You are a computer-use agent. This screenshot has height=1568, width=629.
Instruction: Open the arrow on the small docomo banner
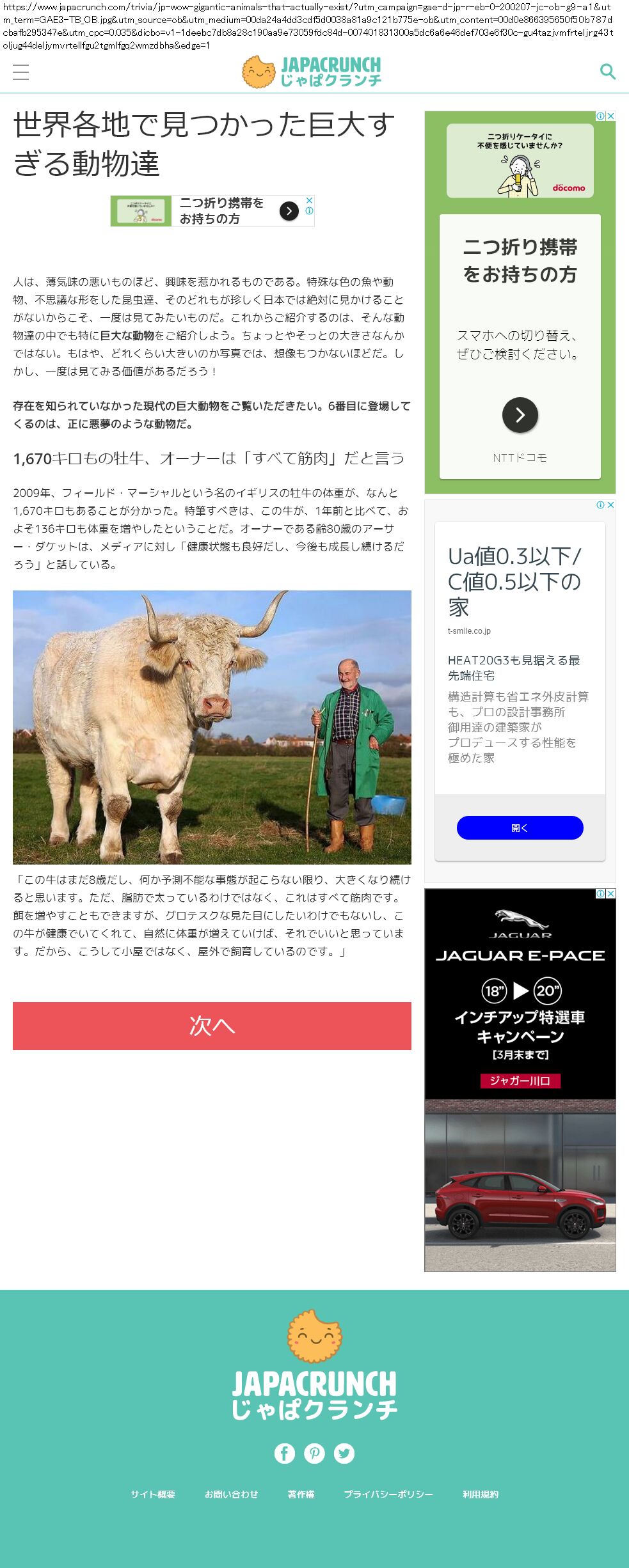click(289, 211)
